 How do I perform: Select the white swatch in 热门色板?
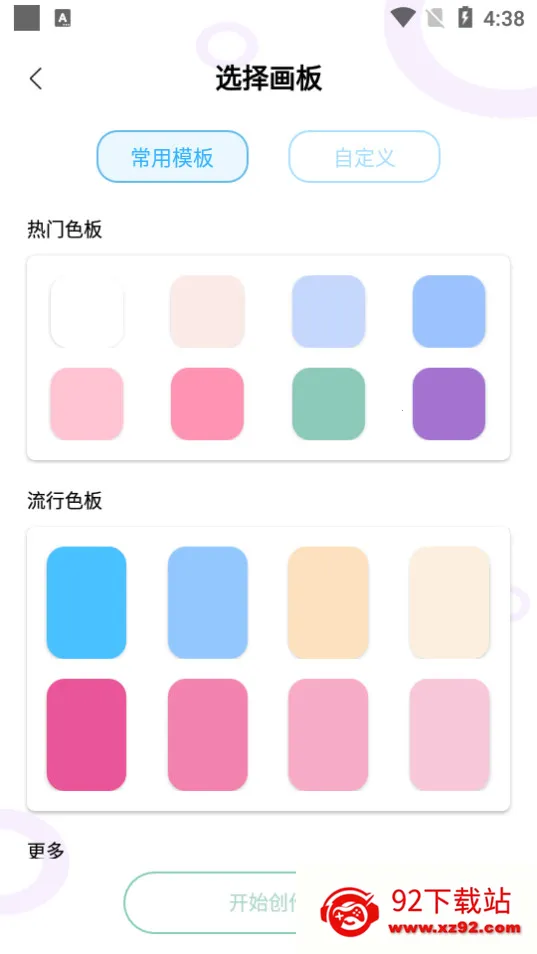(87, 312)
